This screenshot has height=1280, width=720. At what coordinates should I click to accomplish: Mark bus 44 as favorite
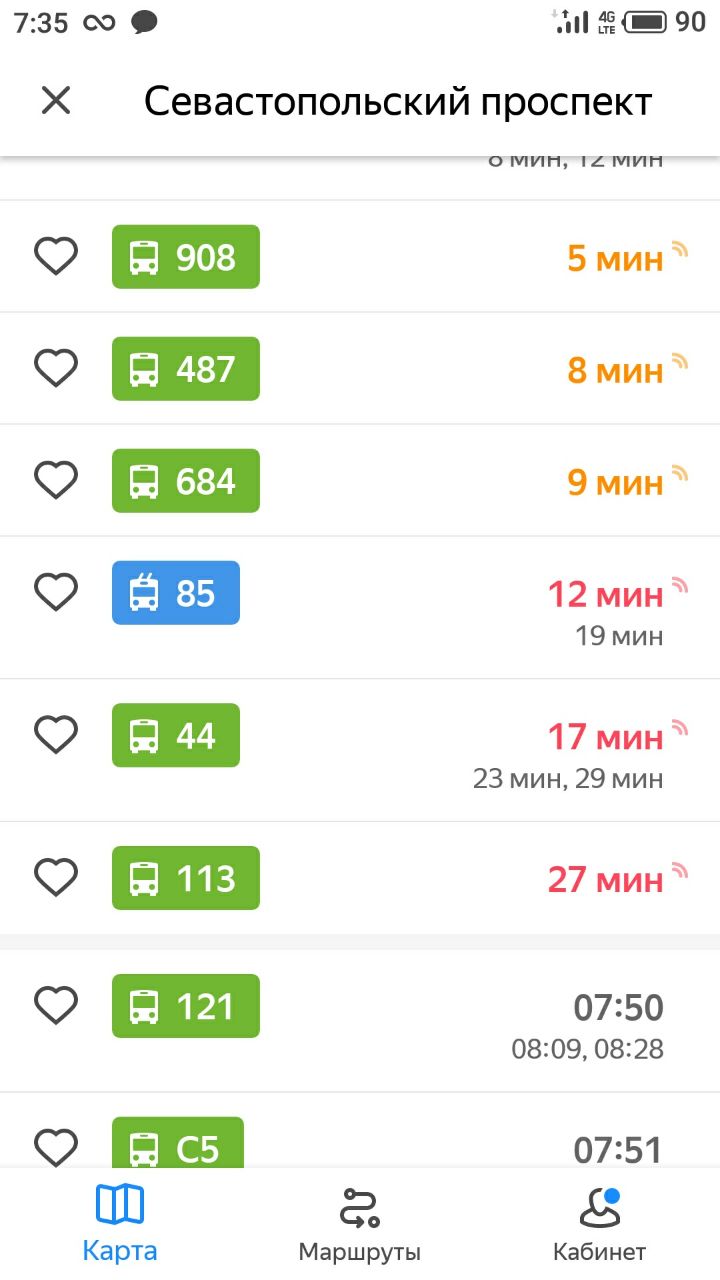[x=56, y=736]
